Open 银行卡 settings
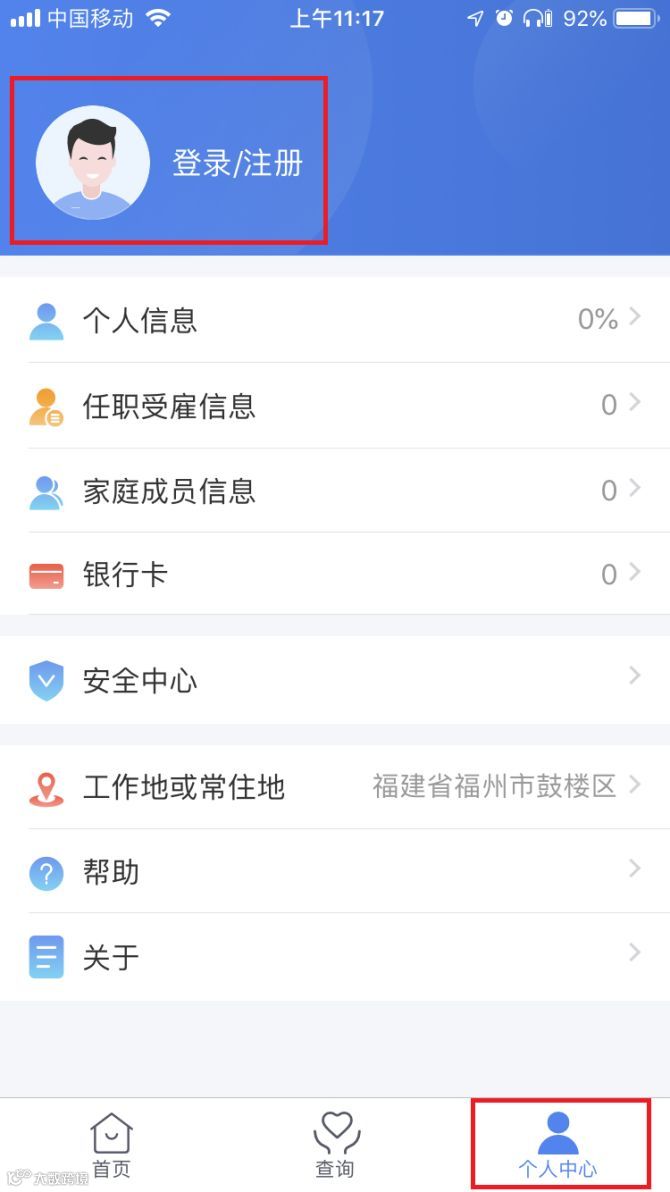Screen dimensions: 670x1192 [335, 575]
